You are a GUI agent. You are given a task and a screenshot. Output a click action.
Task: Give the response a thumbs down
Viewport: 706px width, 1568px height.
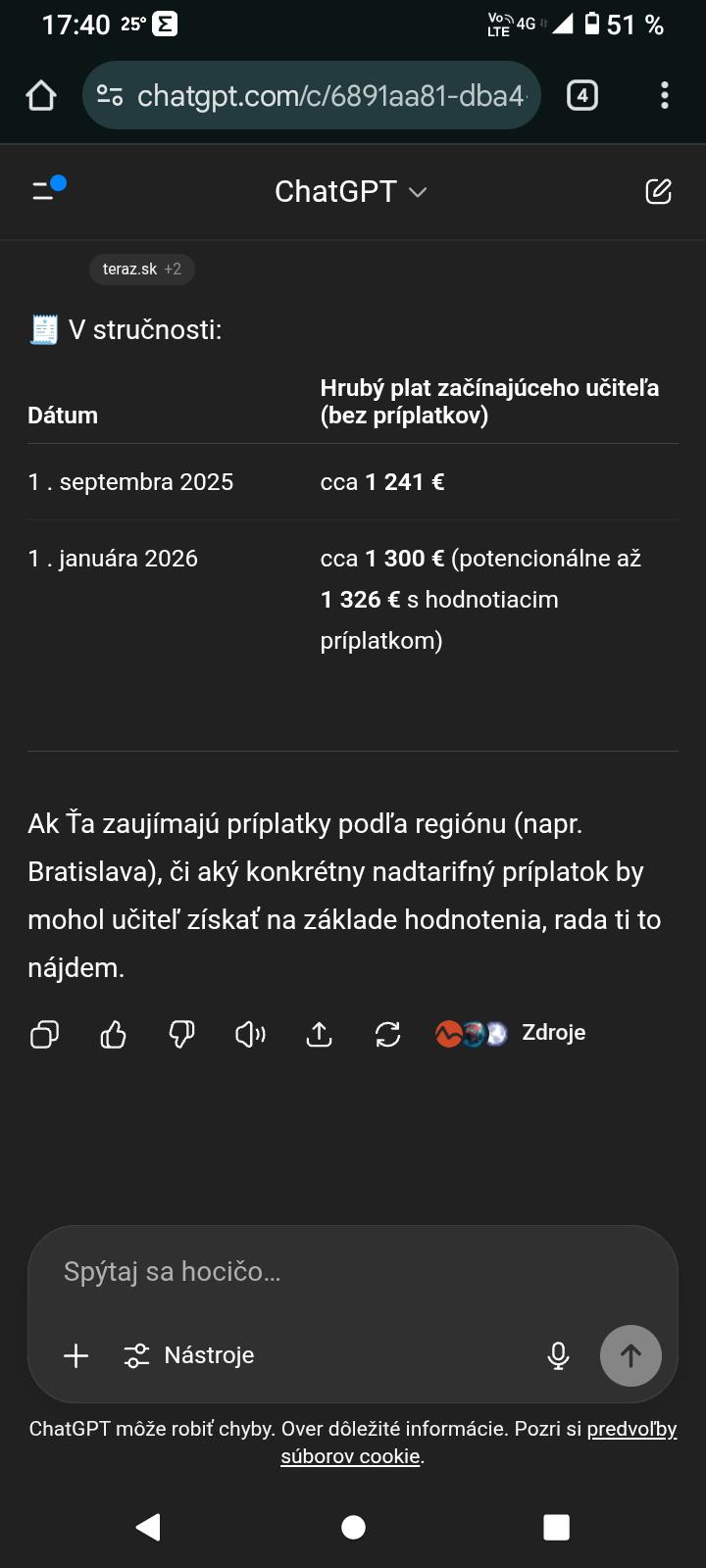click(182, 1034)
